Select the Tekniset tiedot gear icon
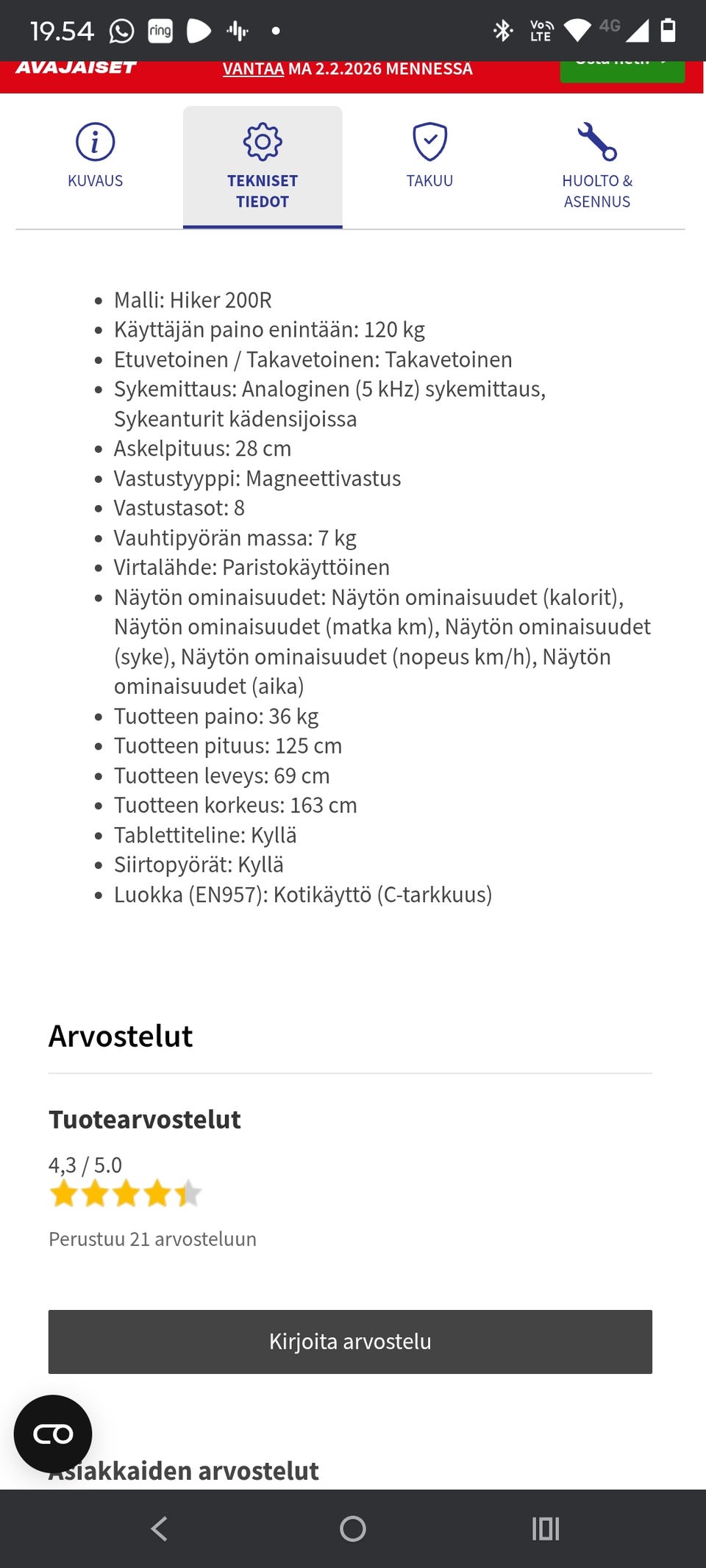The height and width of the screenshot is (1568, 706). coord(263,142)
